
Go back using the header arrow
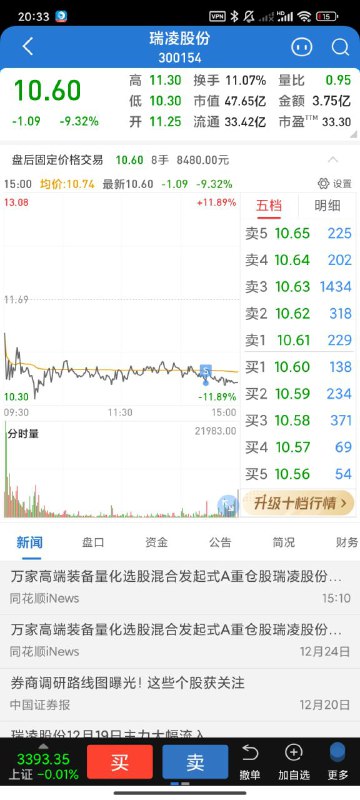(x=28, y=46)
